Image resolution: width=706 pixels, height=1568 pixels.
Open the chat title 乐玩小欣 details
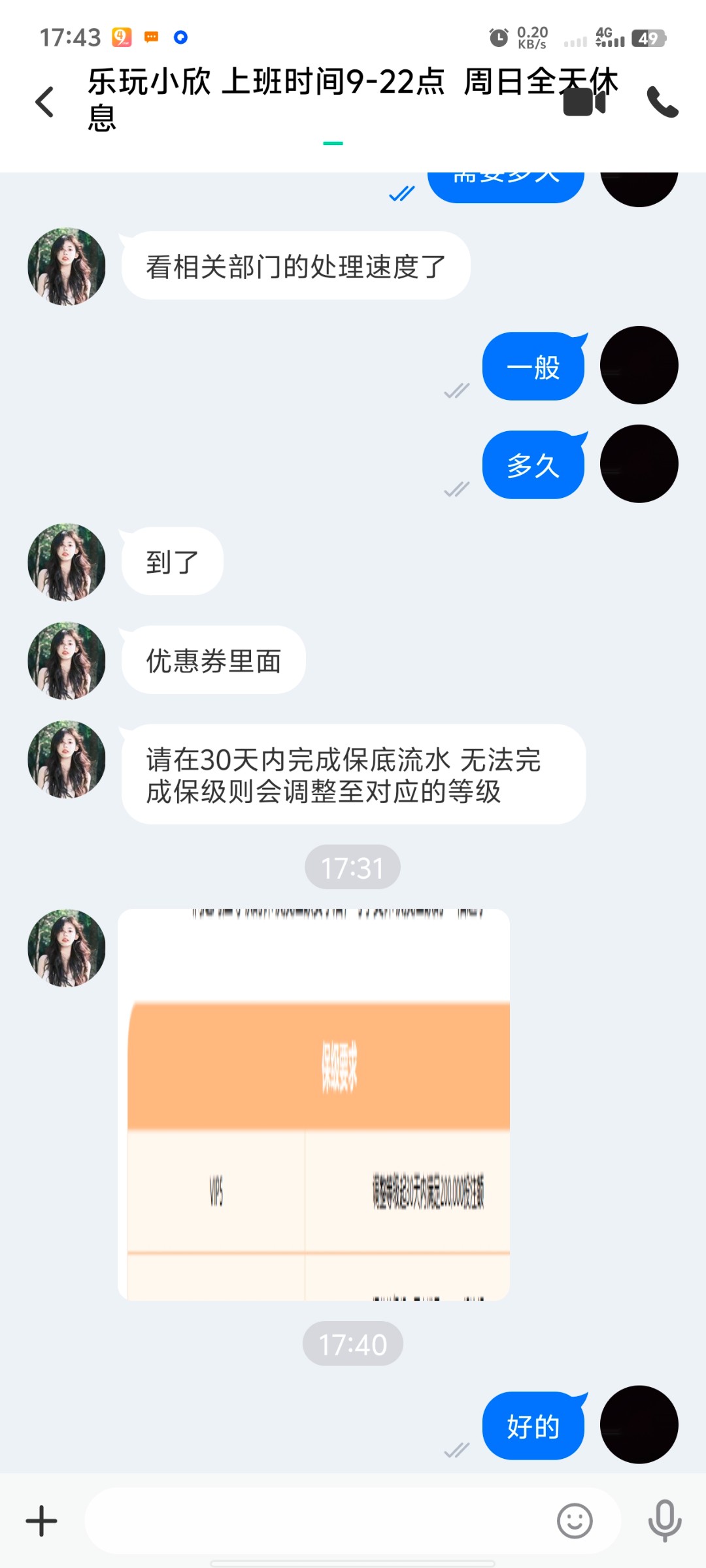tap(327, 99)
